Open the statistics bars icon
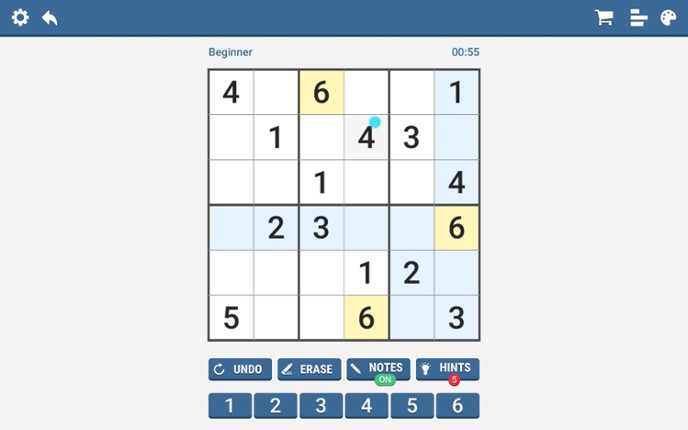 (x=638, y=18)
